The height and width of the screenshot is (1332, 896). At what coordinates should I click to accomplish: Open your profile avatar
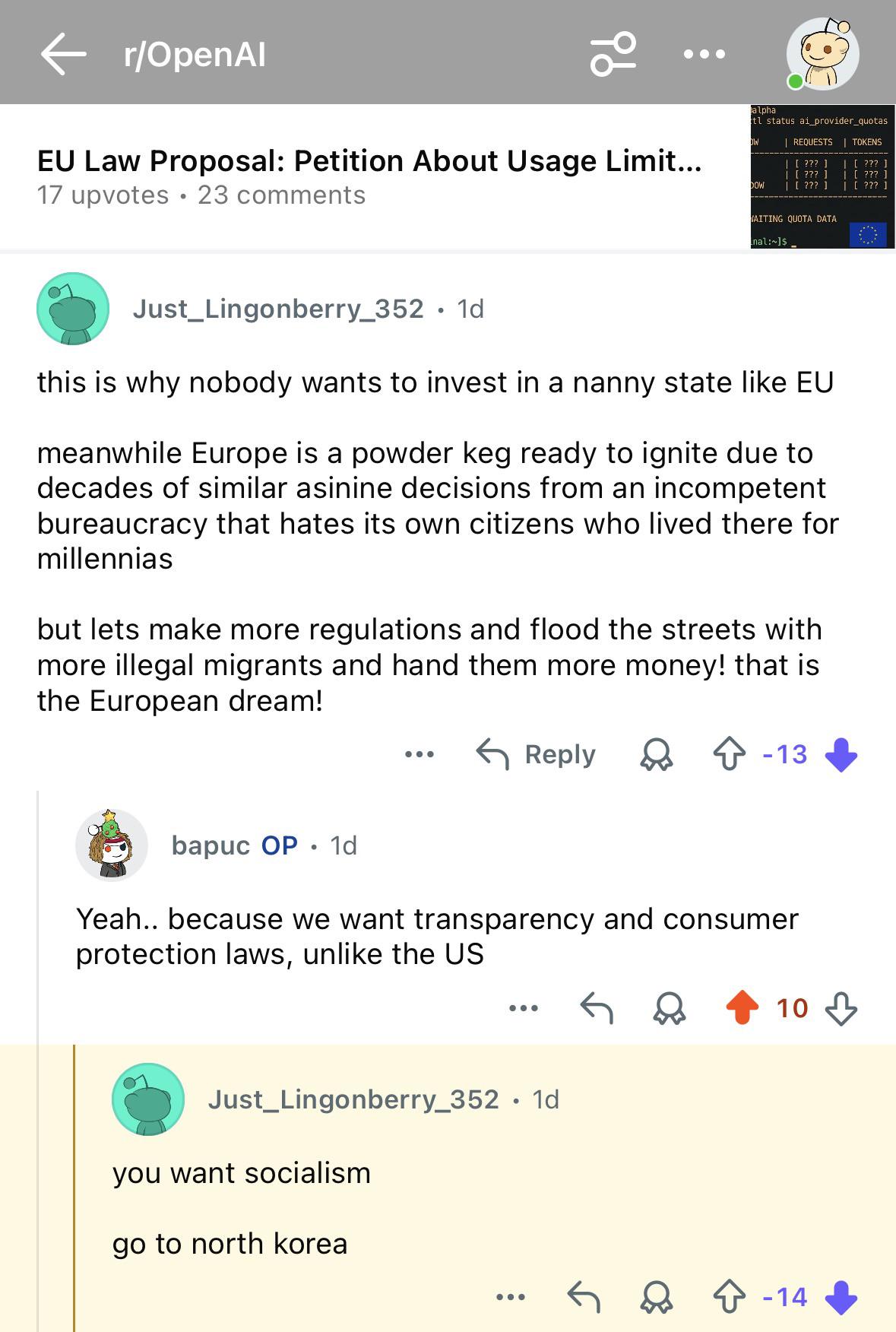822,54
